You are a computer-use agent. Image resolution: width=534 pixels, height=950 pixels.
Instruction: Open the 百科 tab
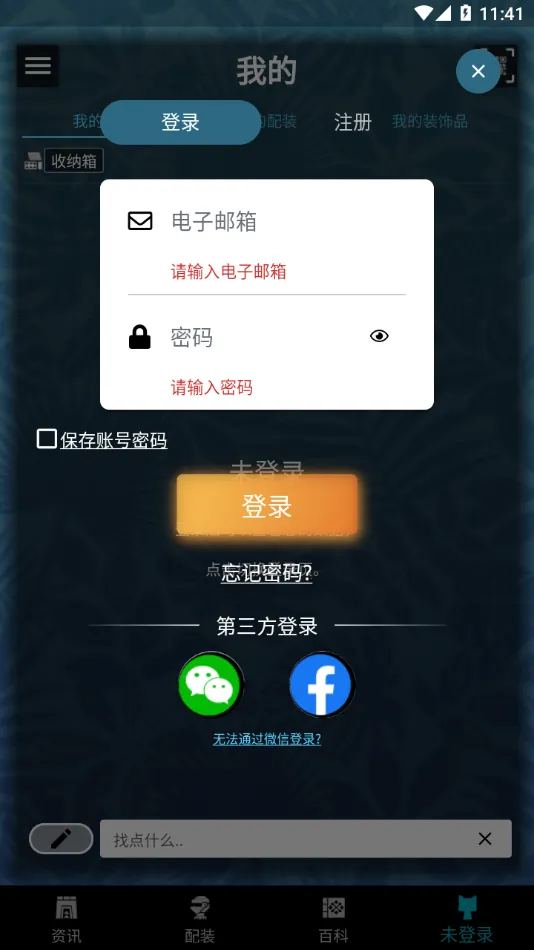click(x=333, y=919)
